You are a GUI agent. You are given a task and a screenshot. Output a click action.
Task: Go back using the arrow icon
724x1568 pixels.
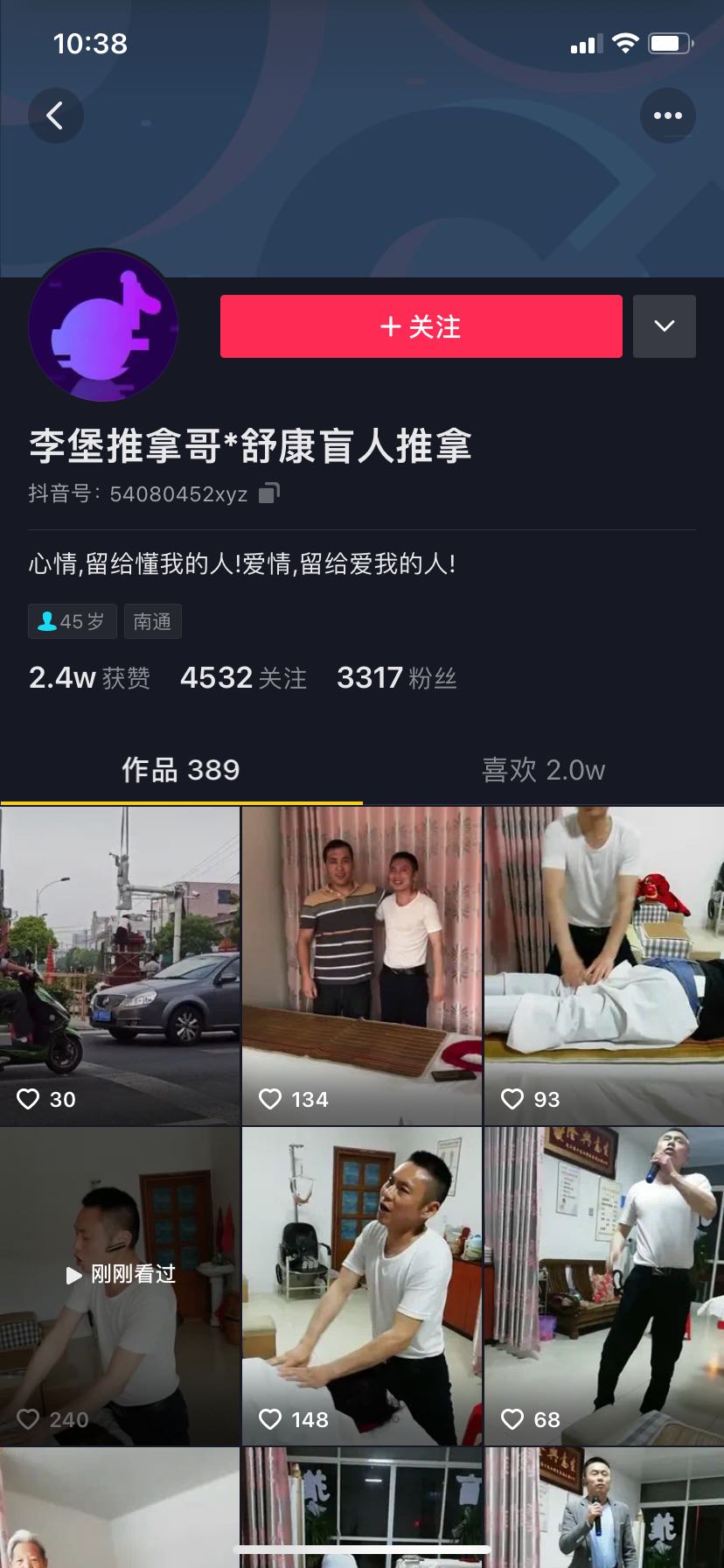pos(55,115)
